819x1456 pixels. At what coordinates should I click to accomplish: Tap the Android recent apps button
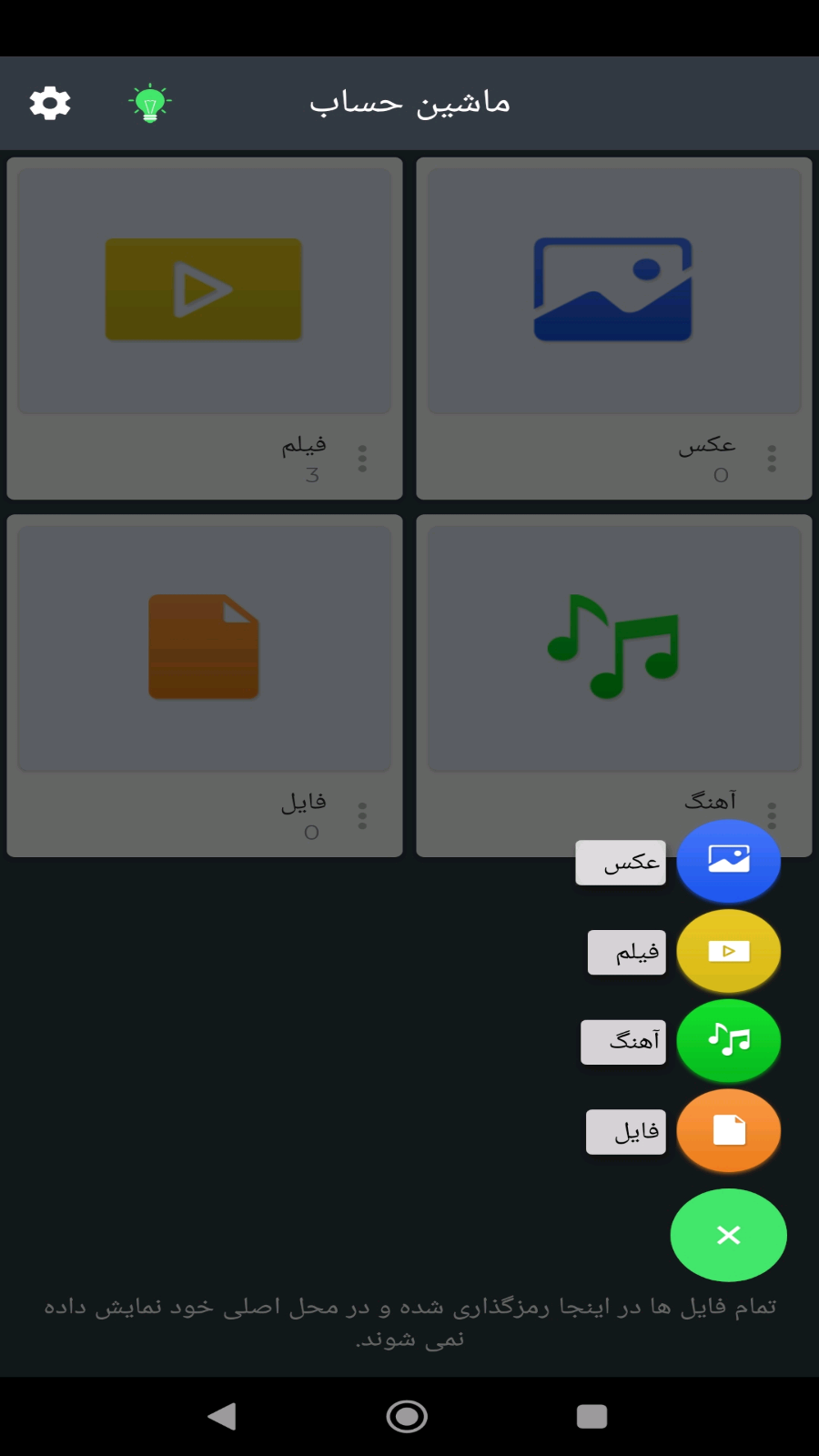click(592, 1415)
